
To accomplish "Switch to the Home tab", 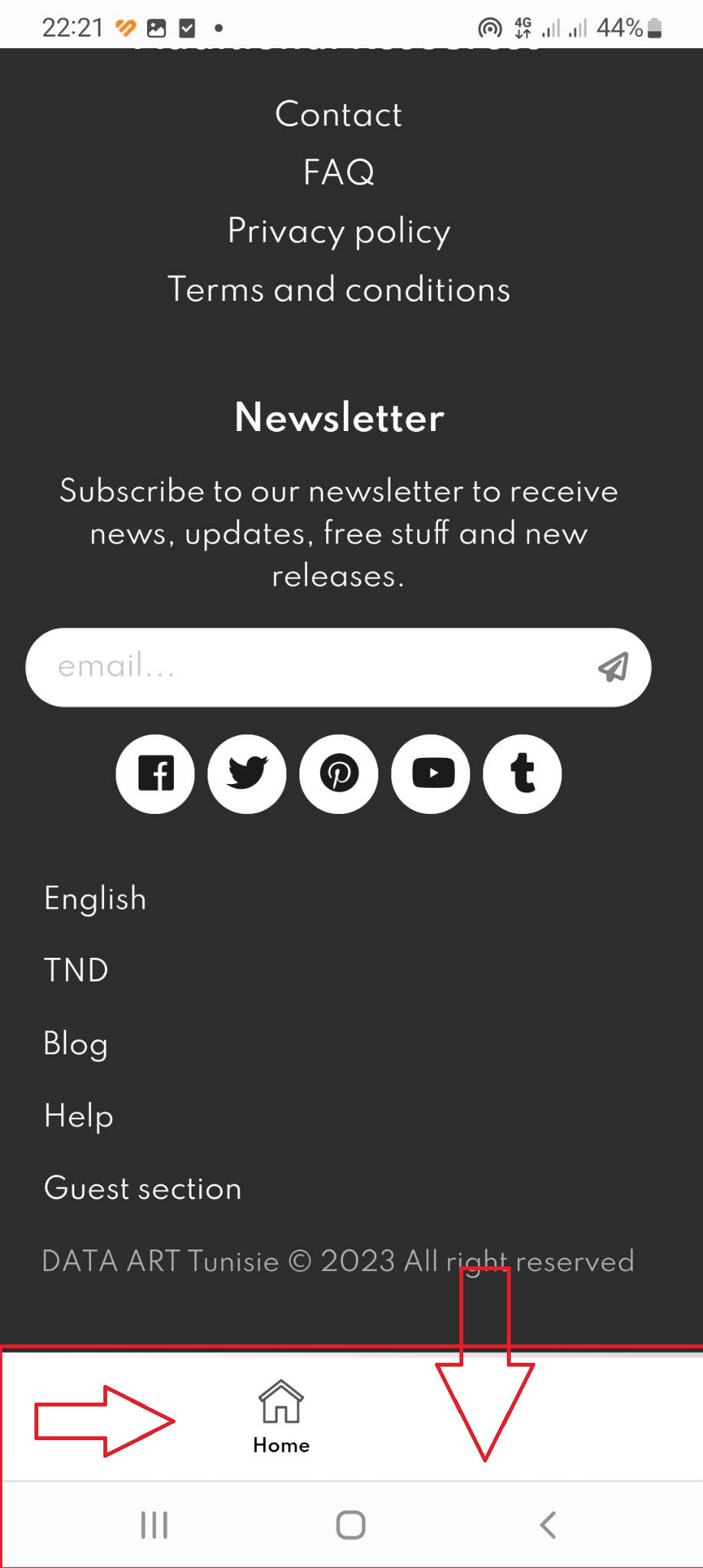I will click(x=281, y=1417).
